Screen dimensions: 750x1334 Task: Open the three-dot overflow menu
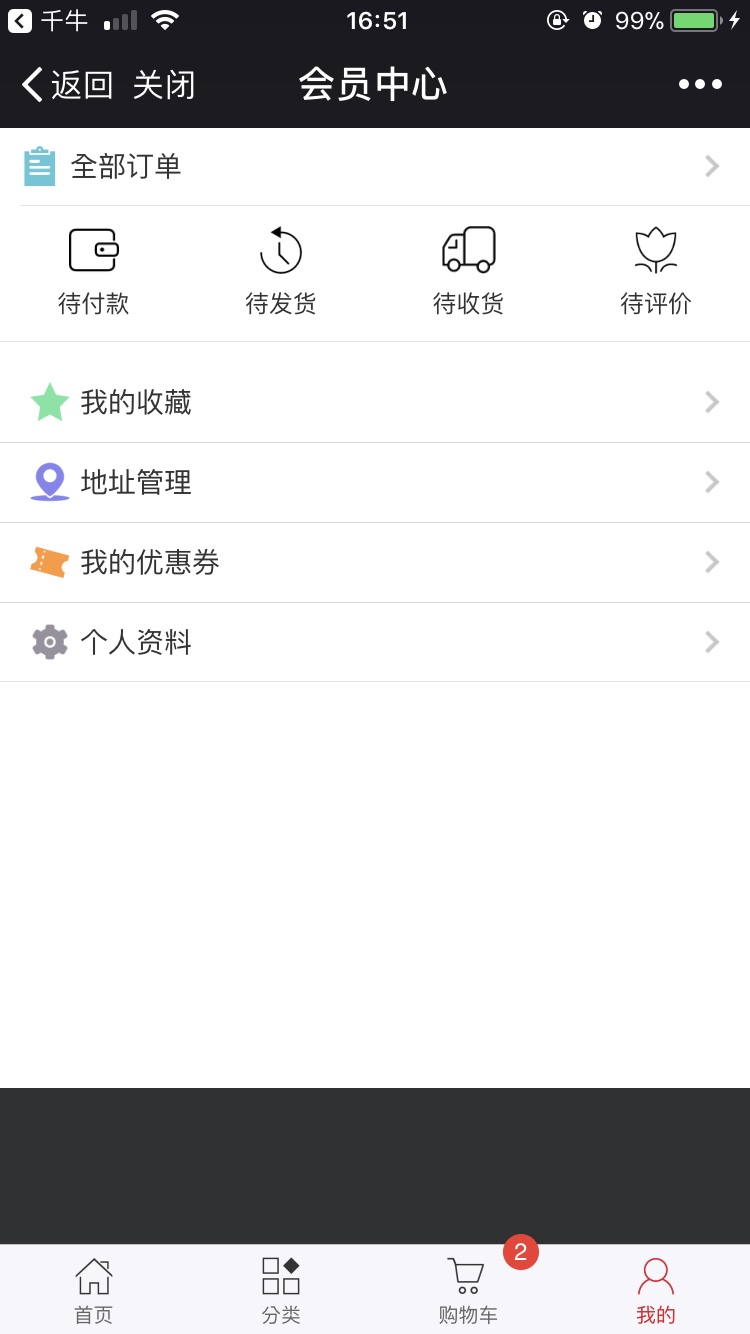[700, 85]
